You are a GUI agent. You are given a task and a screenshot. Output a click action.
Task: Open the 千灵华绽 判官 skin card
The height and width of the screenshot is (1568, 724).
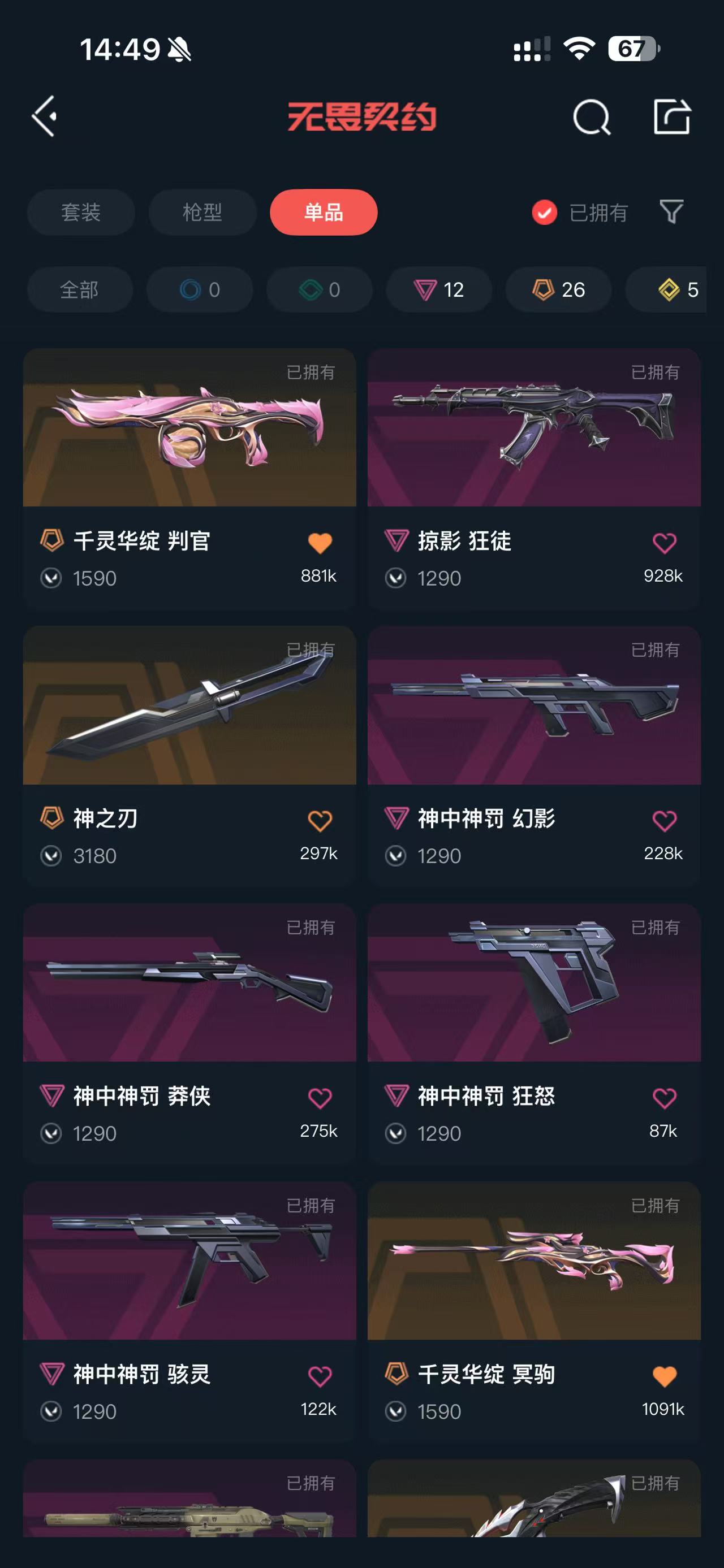click(x=189, y=428)
